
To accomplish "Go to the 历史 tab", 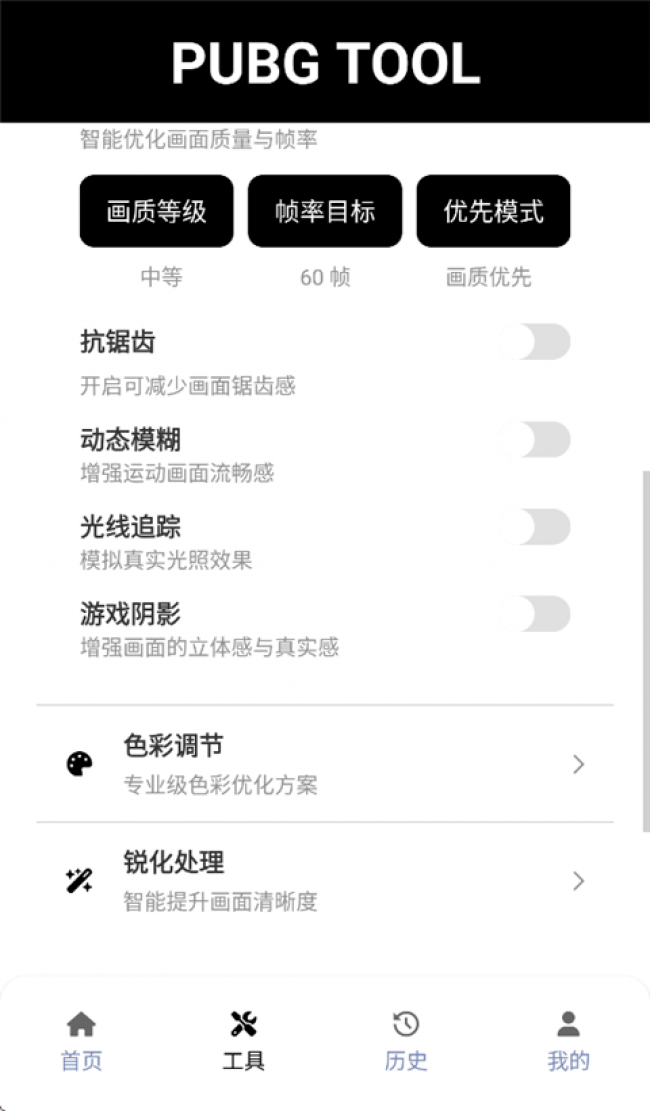I will (406, 1040).
